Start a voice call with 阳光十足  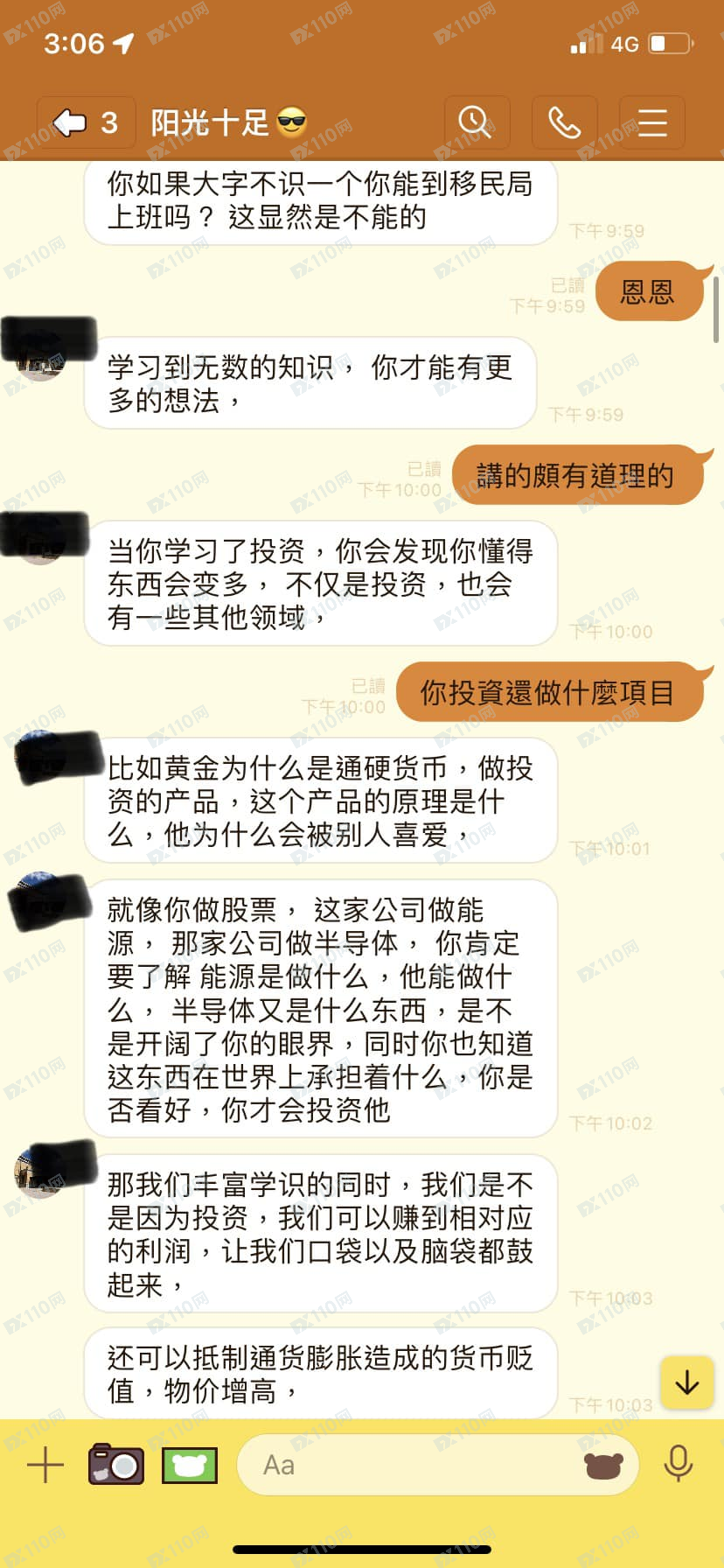[564, 122]
